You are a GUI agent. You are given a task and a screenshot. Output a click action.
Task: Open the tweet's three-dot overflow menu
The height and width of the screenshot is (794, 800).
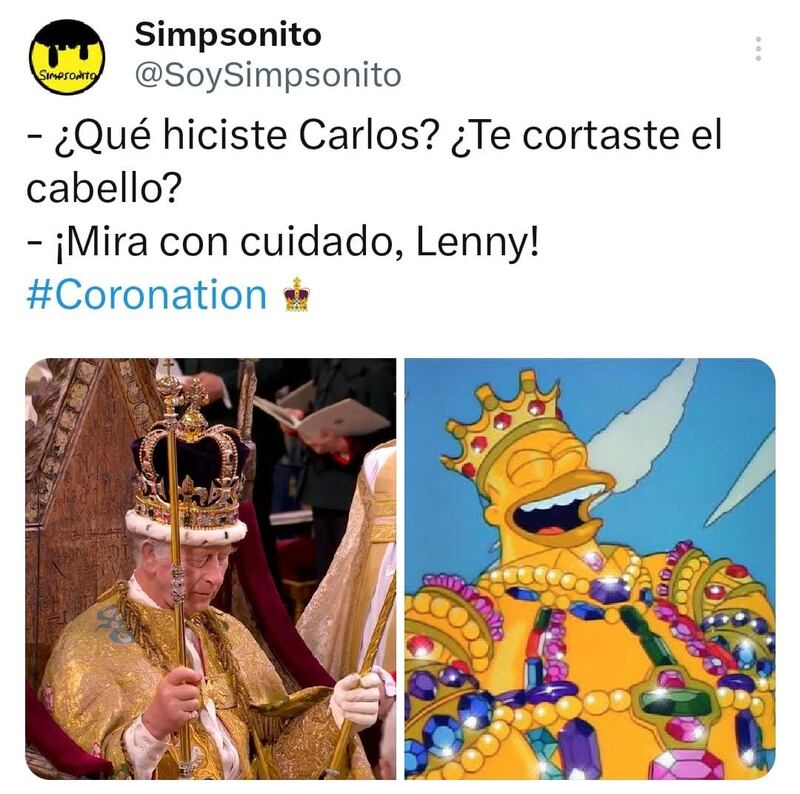pos(758,49)
